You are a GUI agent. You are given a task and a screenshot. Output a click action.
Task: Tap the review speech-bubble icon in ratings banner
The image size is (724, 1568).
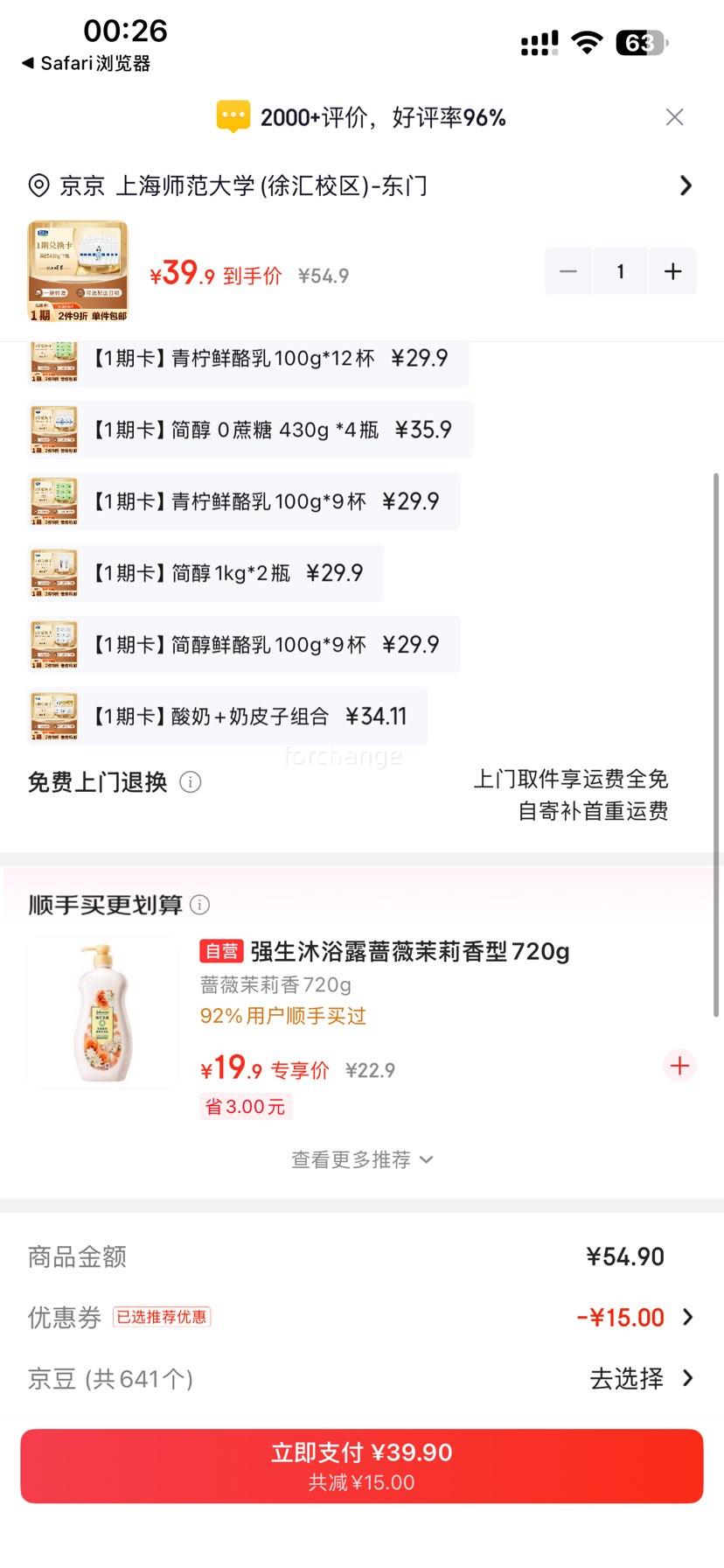point(232,115)
